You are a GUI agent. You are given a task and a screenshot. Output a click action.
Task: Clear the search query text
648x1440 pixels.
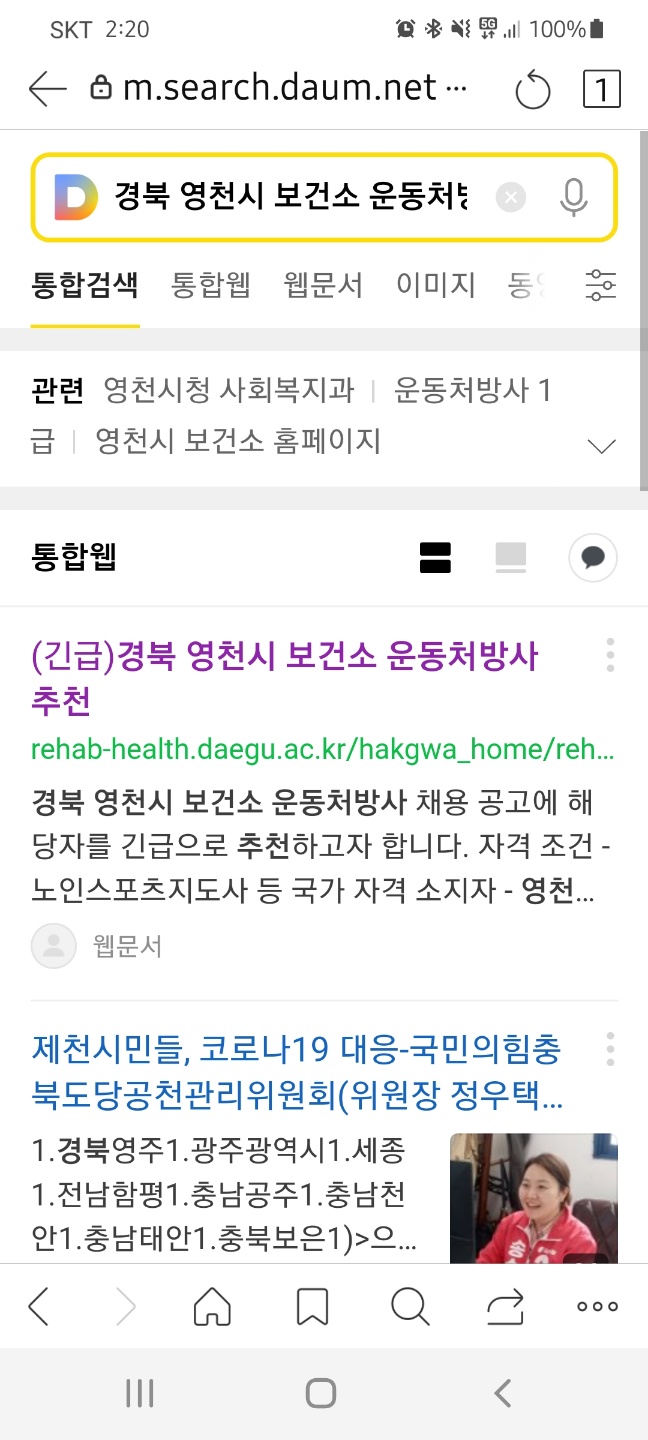510,198
